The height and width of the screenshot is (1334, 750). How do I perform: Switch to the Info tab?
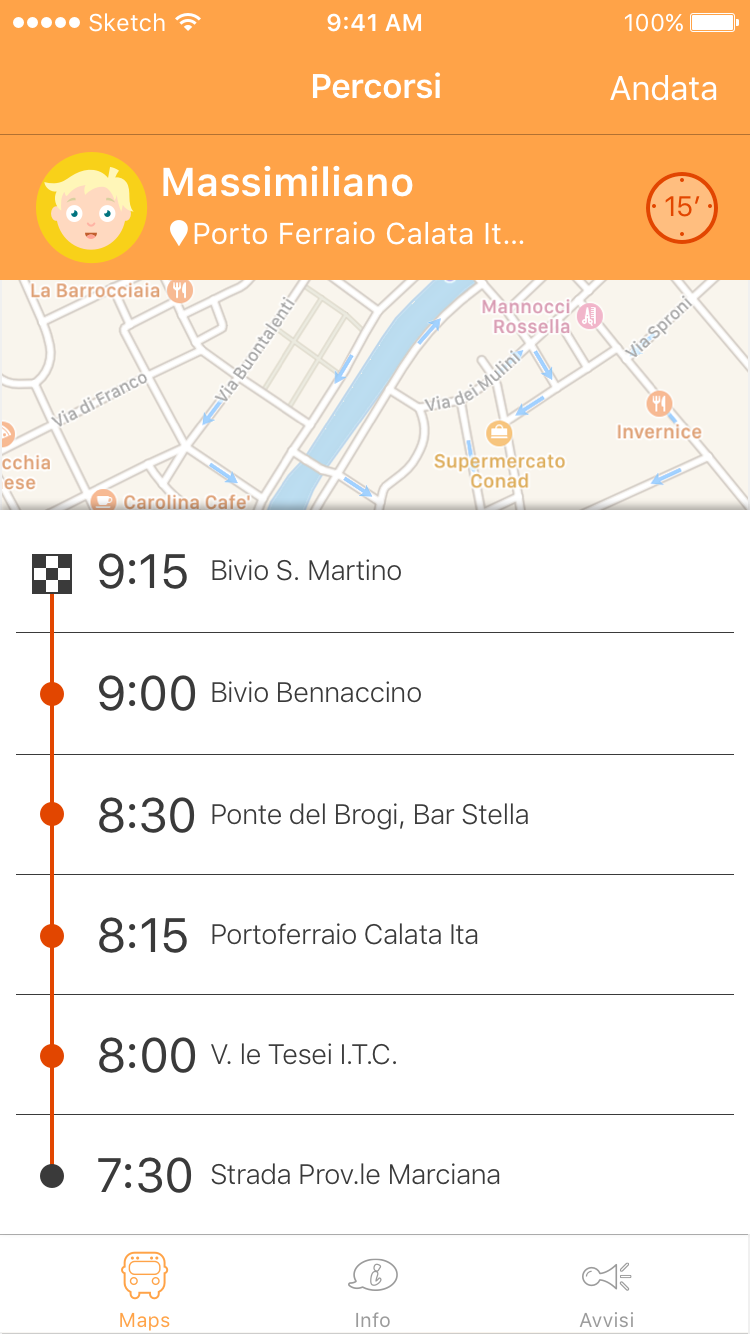pyautogui.click(x=372, y=1290)
